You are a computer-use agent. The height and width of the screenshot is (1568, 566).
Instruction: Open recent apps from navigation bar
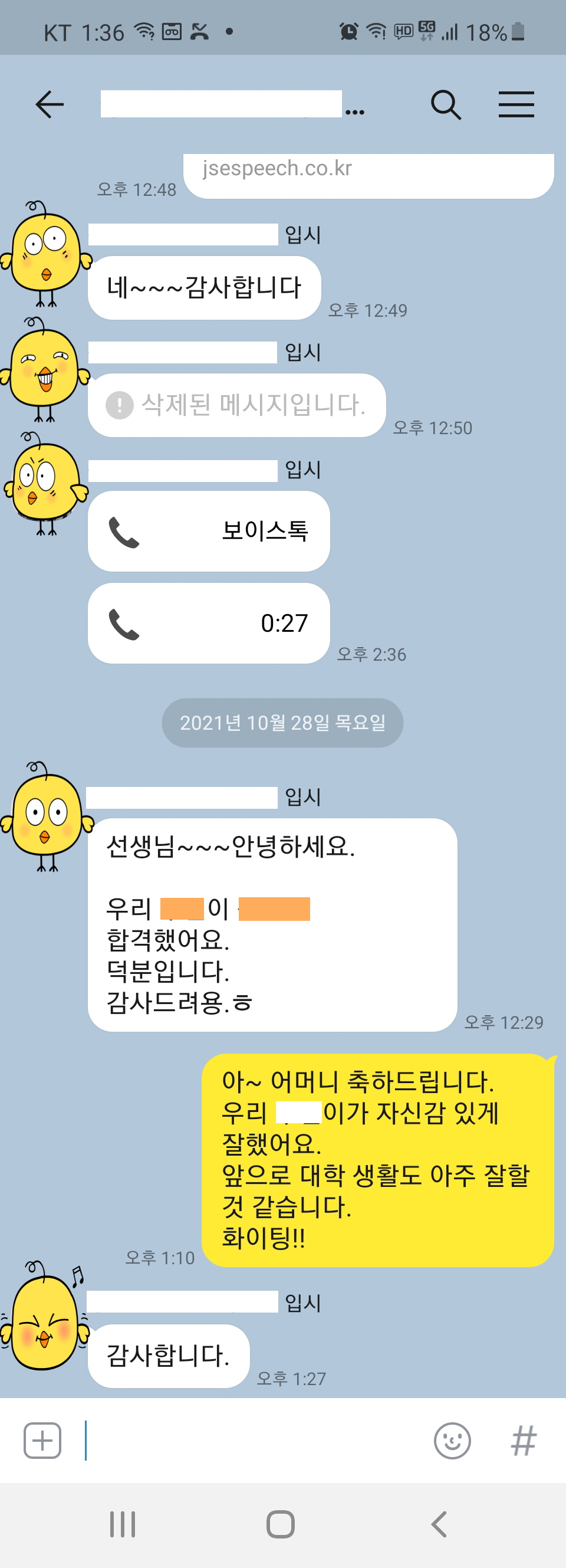122,1524
